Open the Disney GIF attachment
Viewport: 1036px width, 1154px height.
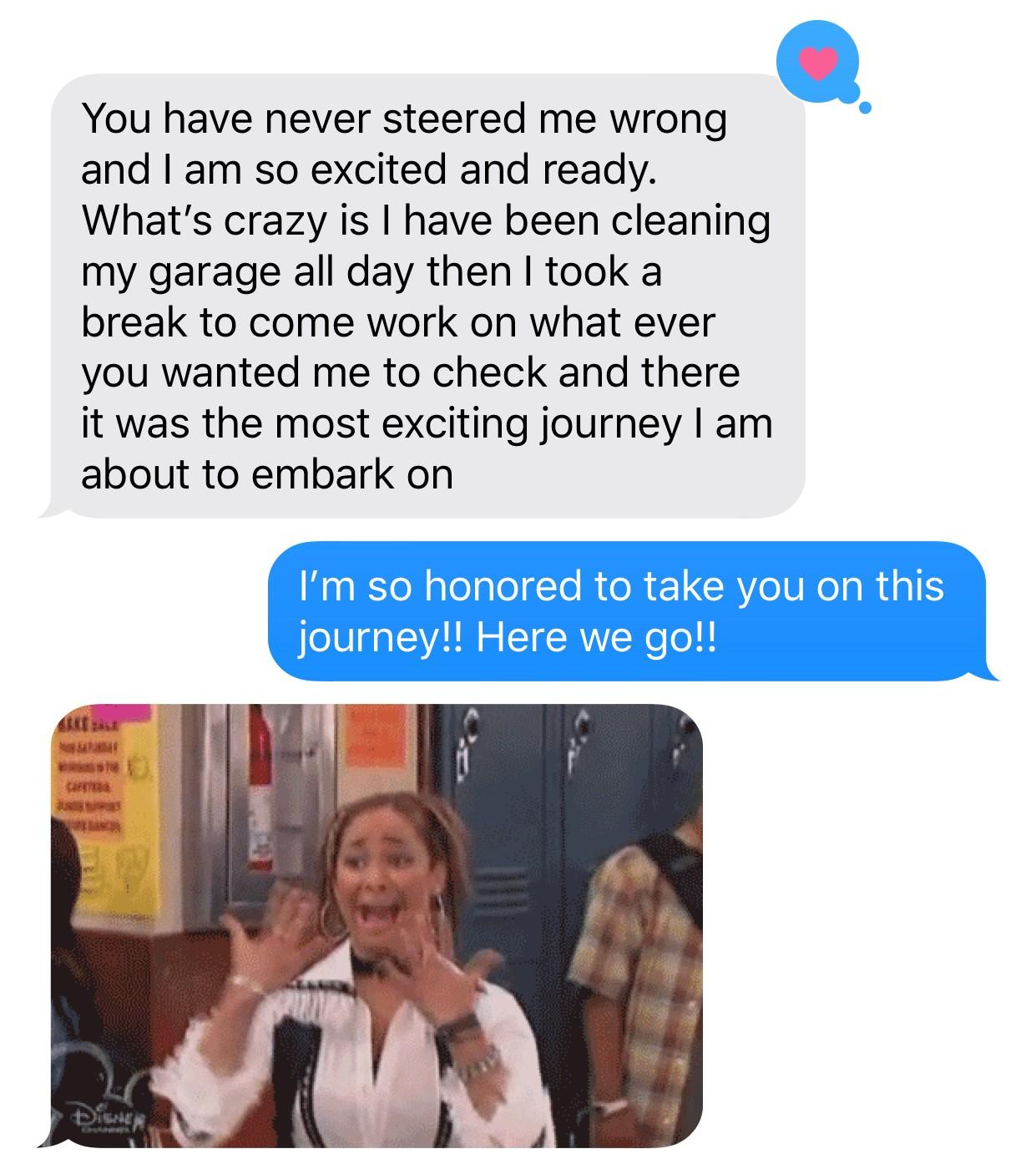(376, 925)
